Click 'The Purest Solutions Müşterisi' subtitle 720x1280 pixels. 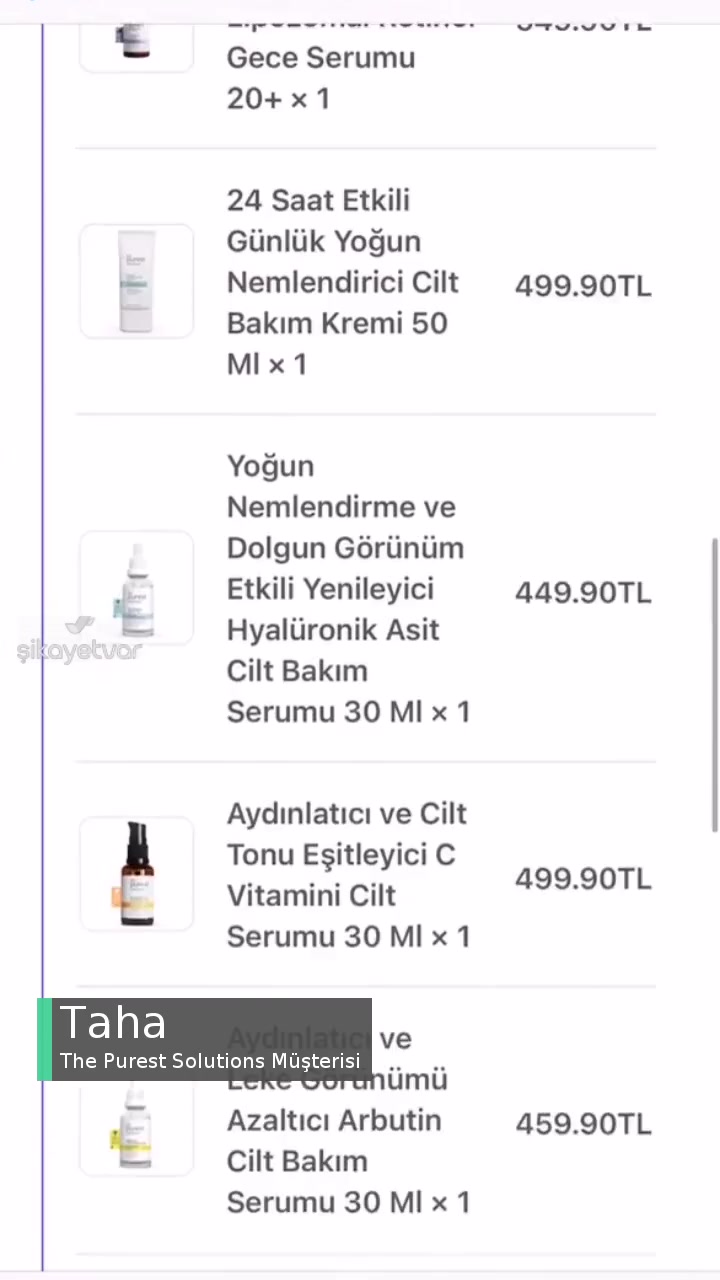[x=210, y=1061]
